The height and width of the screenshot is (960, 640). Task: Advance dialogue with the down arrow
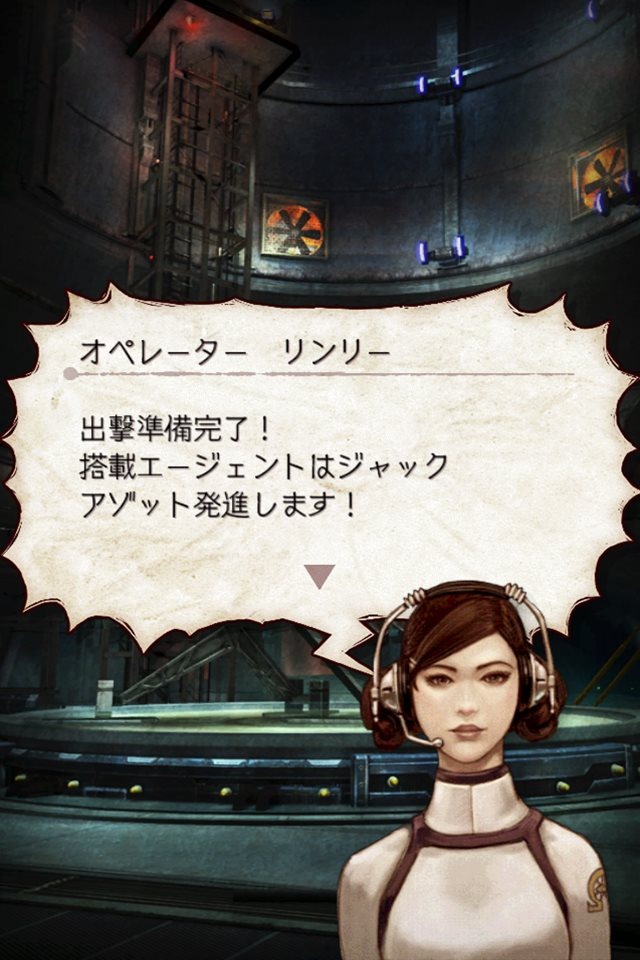[319, 576]
